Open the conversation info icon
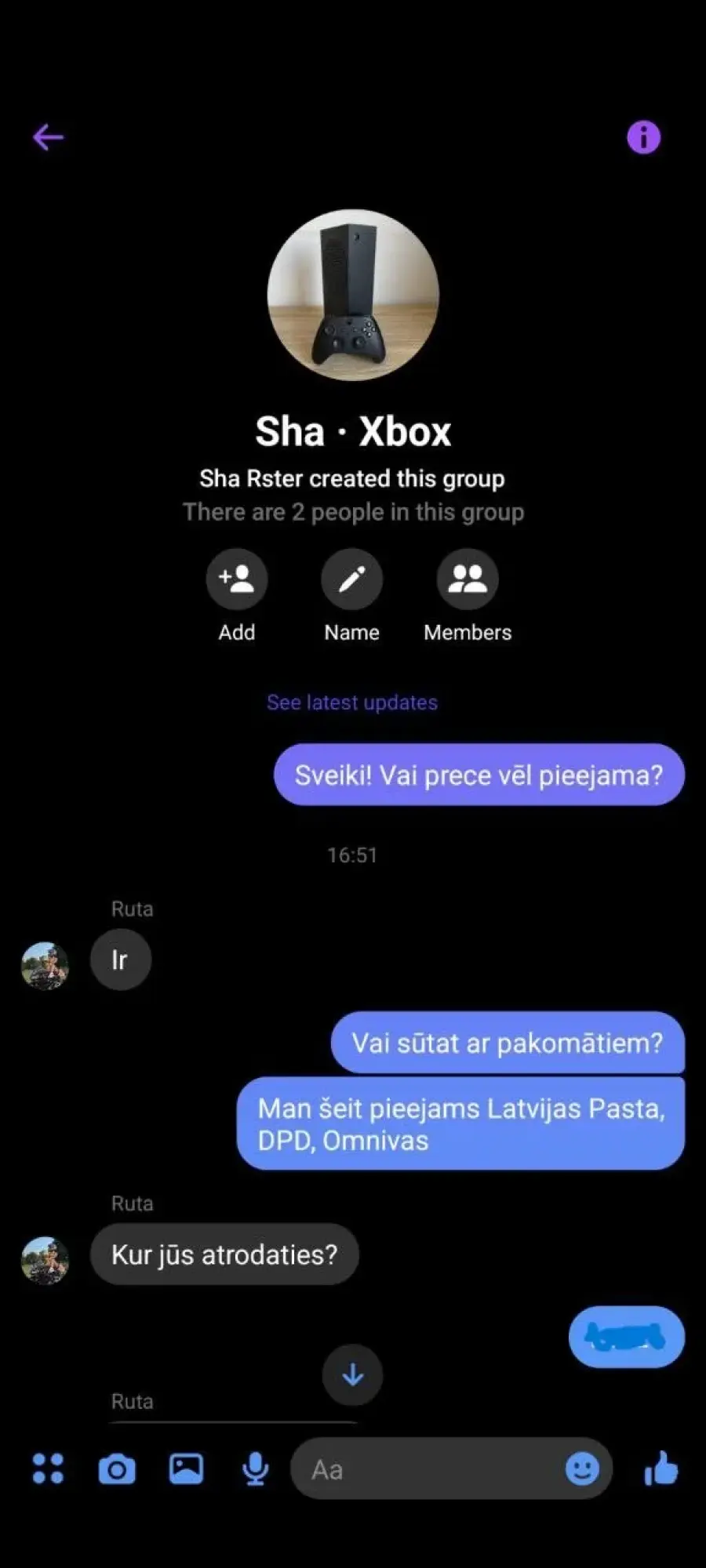Viewport: 706px width, 1568px height. (x=643, y=137)
